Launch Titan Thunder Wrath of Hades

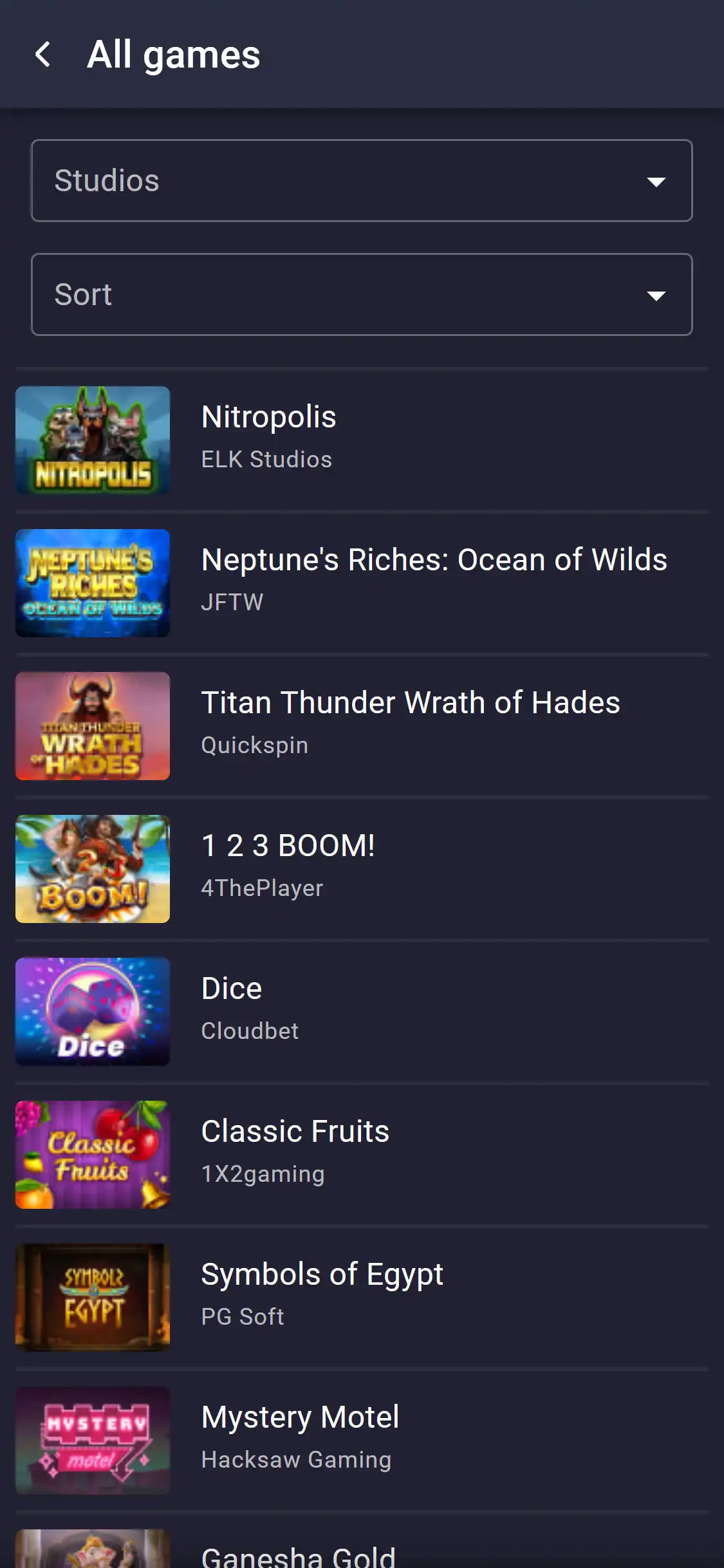point(360,726)
